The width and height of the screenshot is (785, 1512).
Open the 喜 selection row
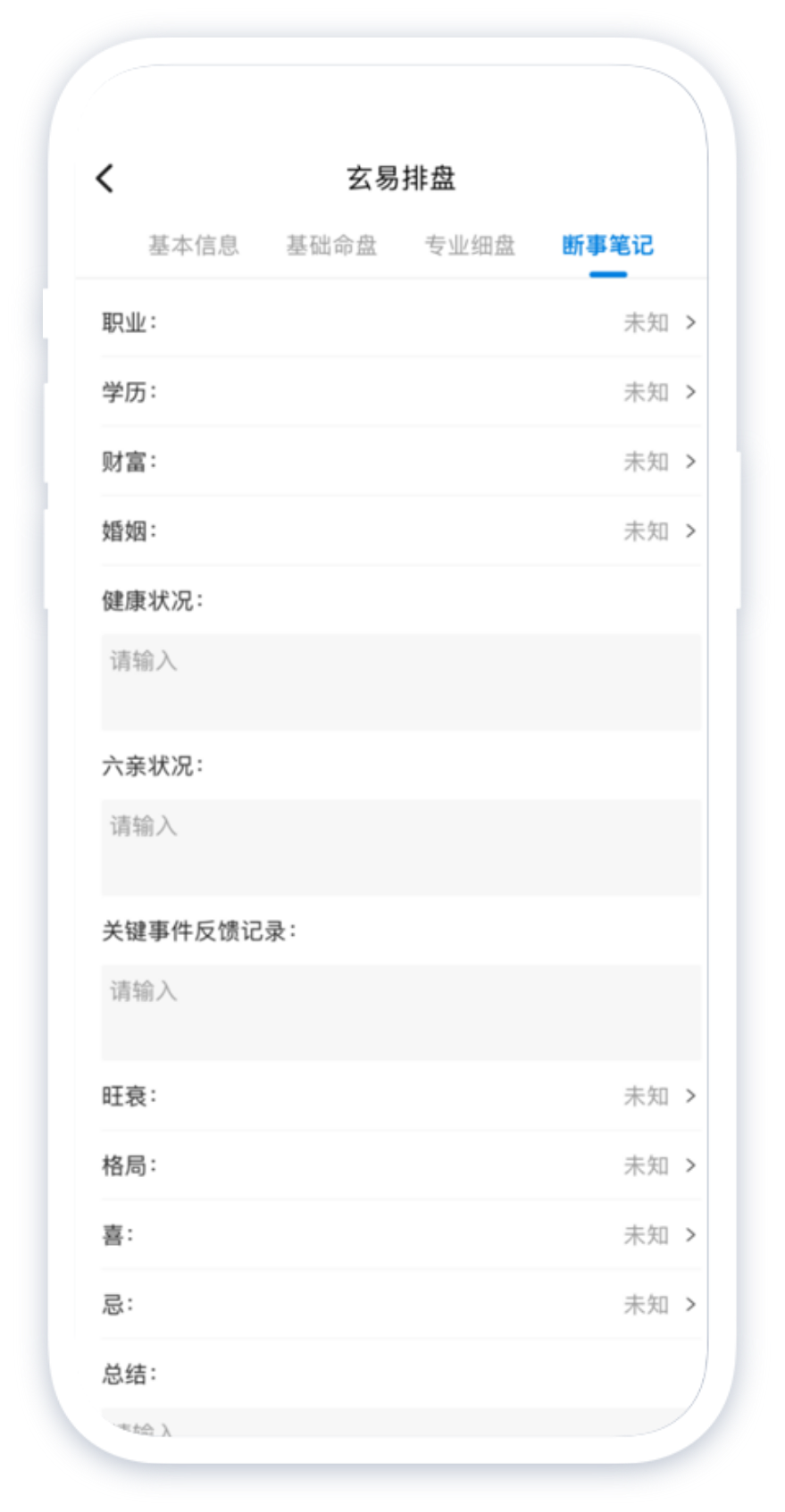click(x=400, y=1235)
